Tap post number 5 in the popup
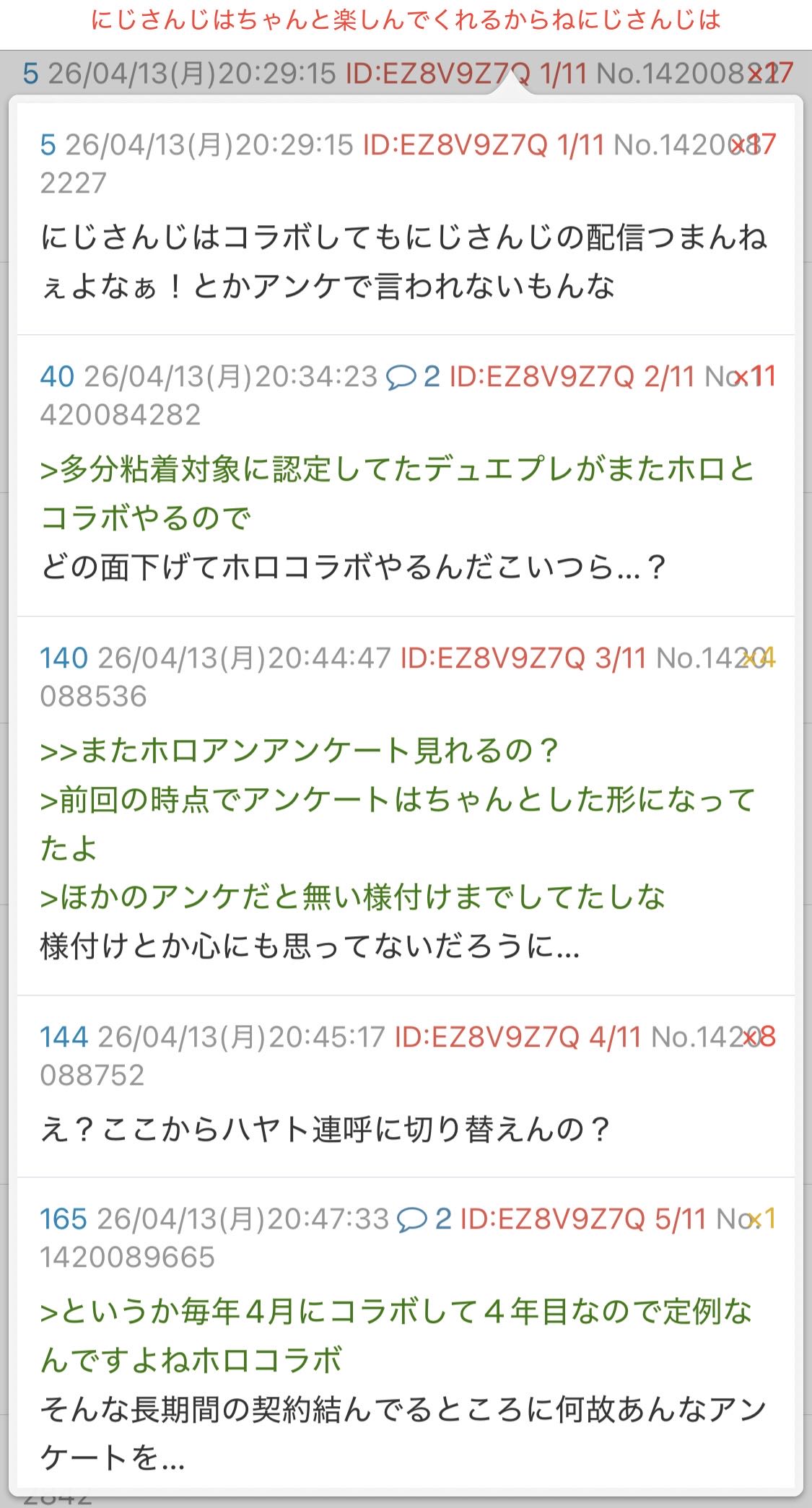This screenshot has width=812, height=1508. coord(48,145)
